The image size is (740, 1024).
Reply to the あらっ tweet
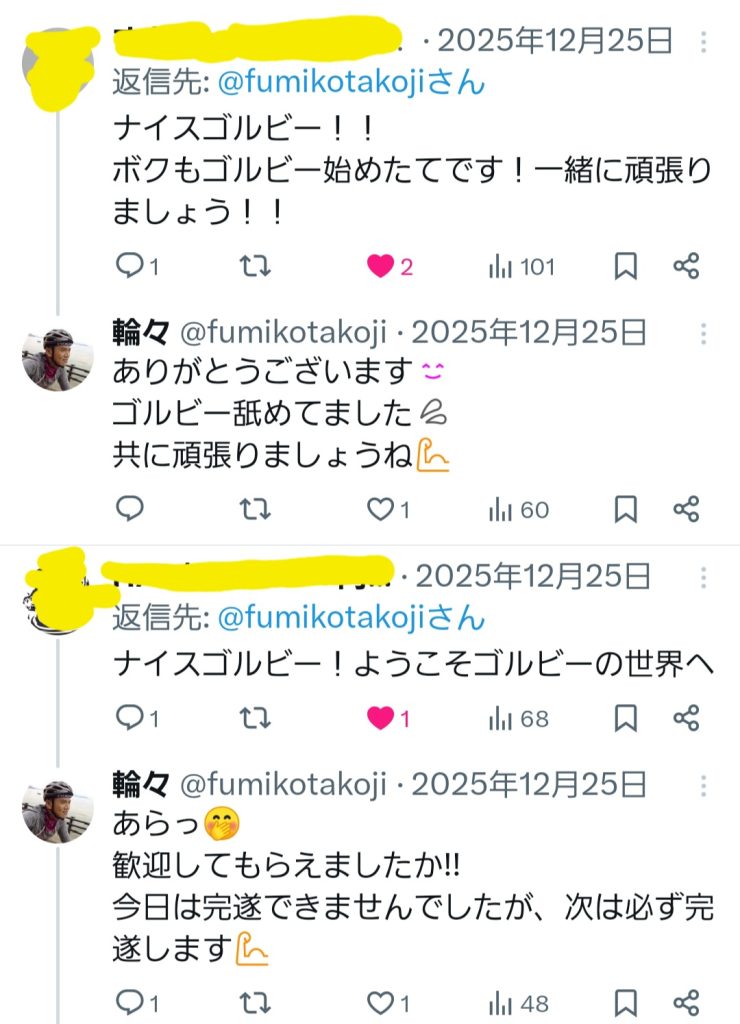click(x=130, y=1002)
